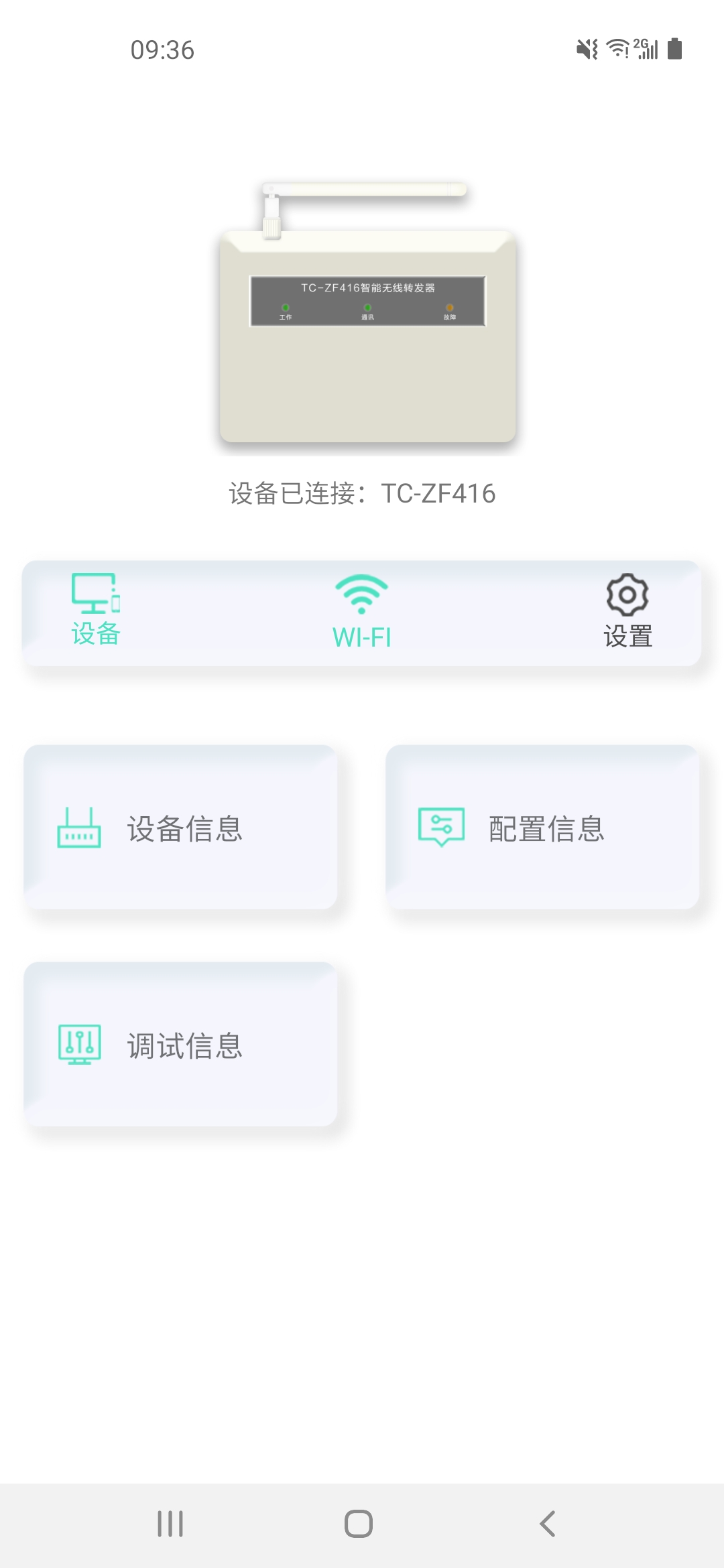Screen dimensions: 724x1568
Task: Tap the muted volume icon in status bar
Action: [585, 48]
